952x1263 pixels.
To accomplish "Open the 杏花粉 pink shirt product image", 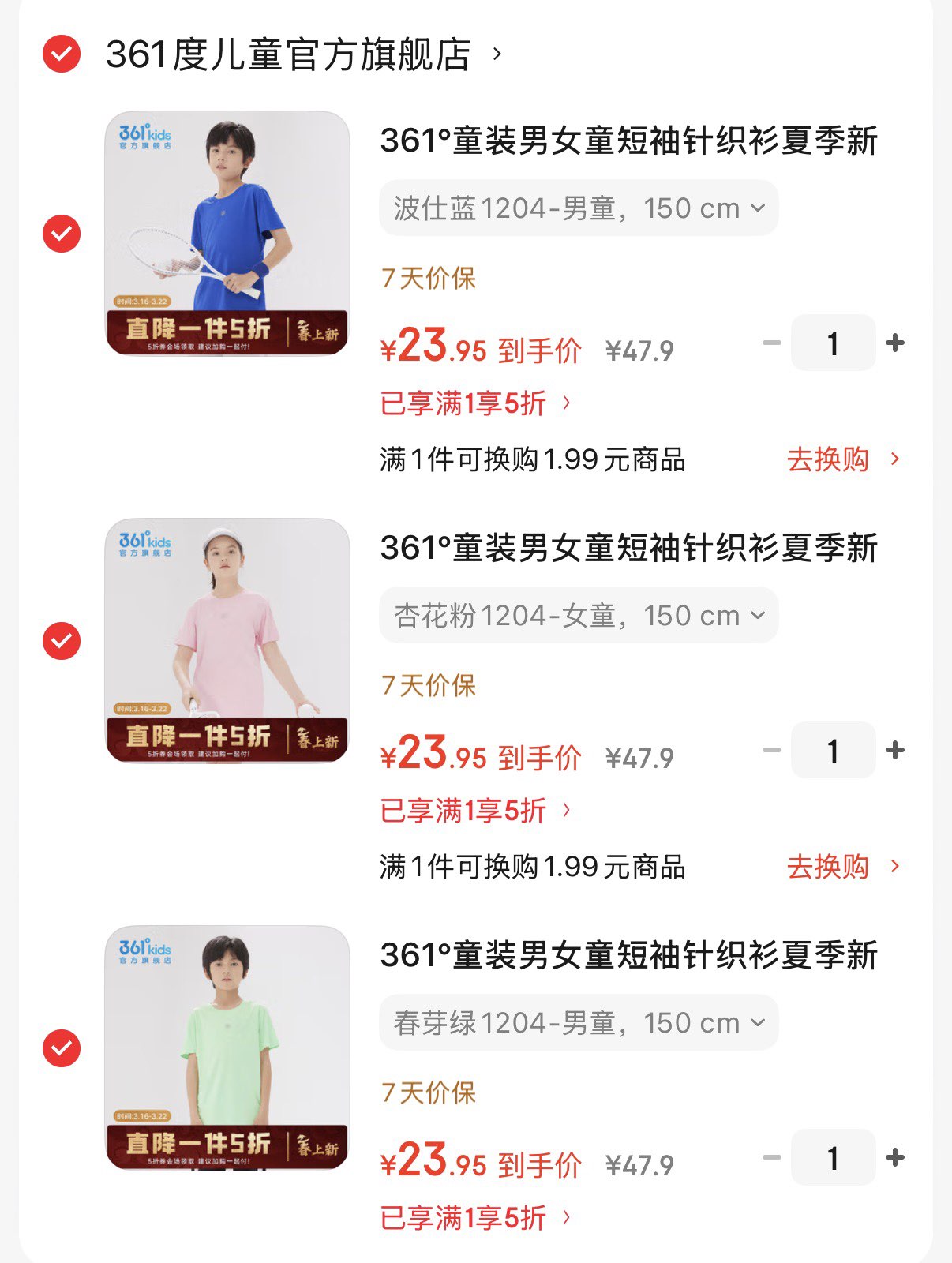I will click(227, 640).
